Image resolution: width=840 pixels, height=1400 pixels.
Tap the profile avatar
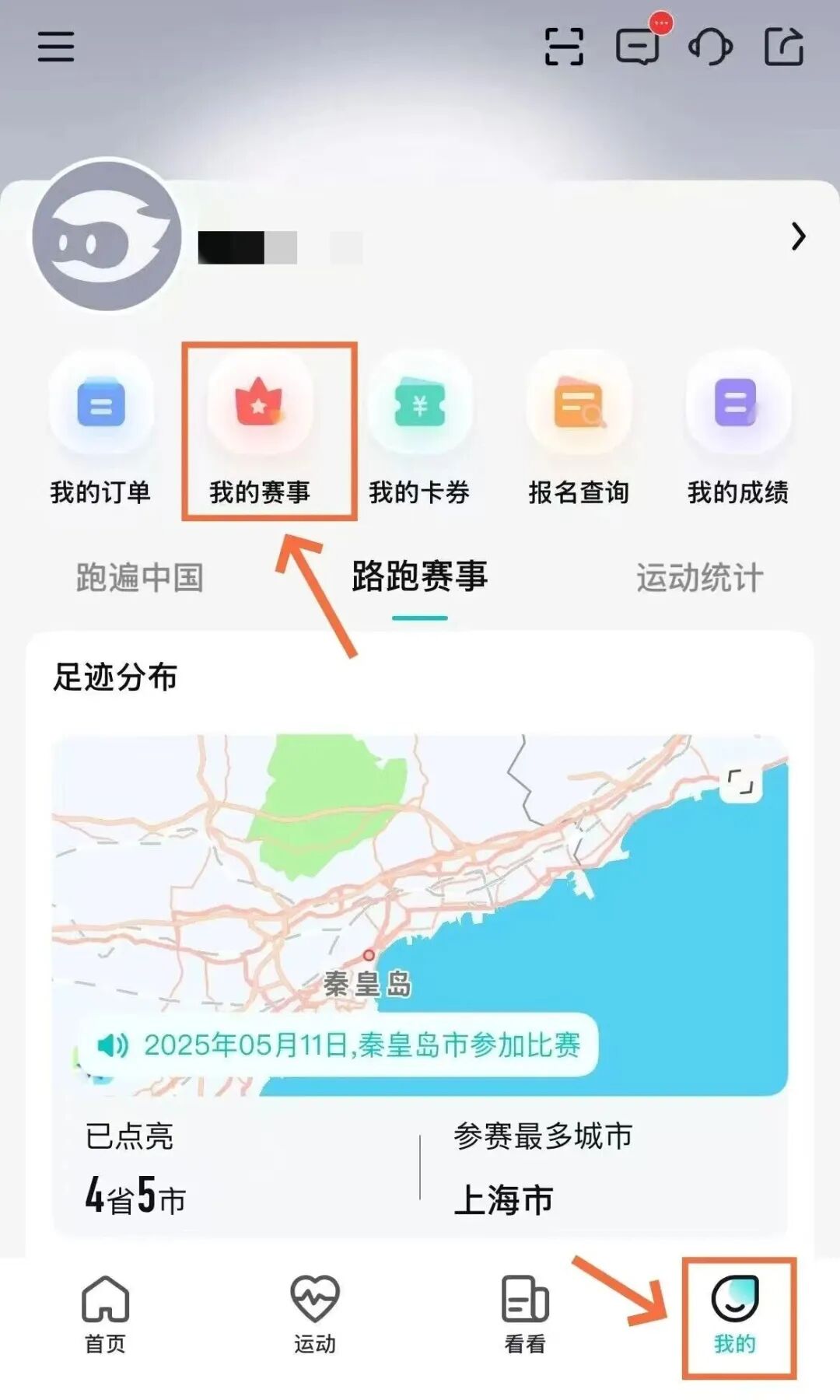pyautogui.click(x=107, y=236)
